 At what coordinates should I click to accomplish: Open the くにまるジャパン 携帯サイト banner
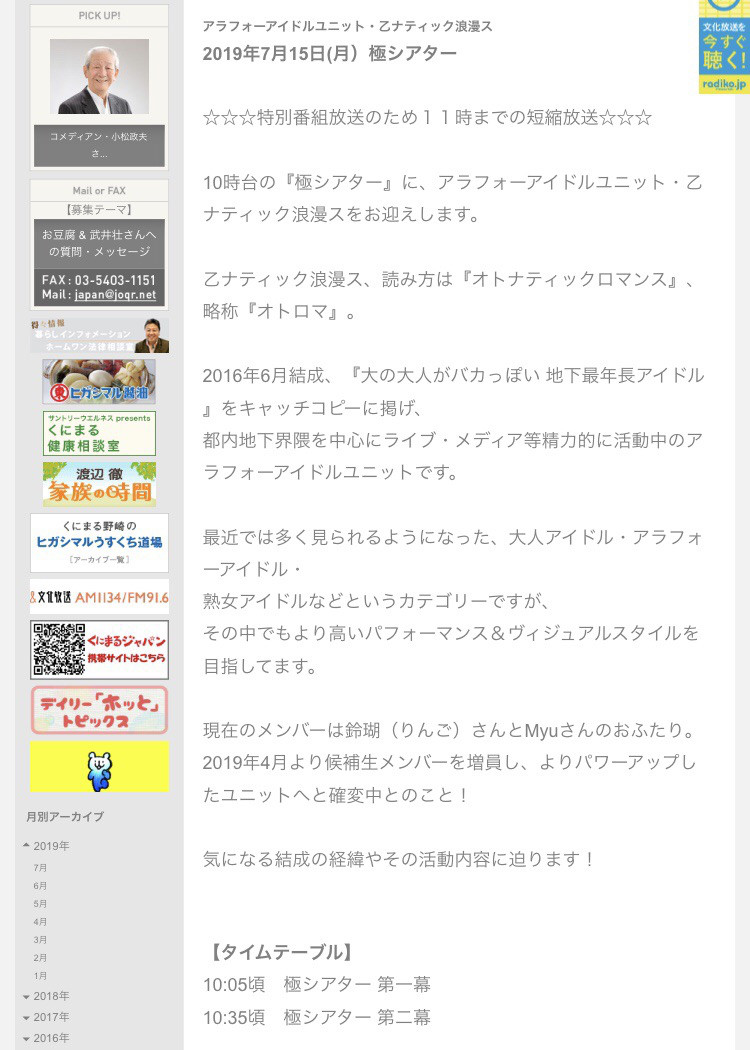(x=99, y=649)
